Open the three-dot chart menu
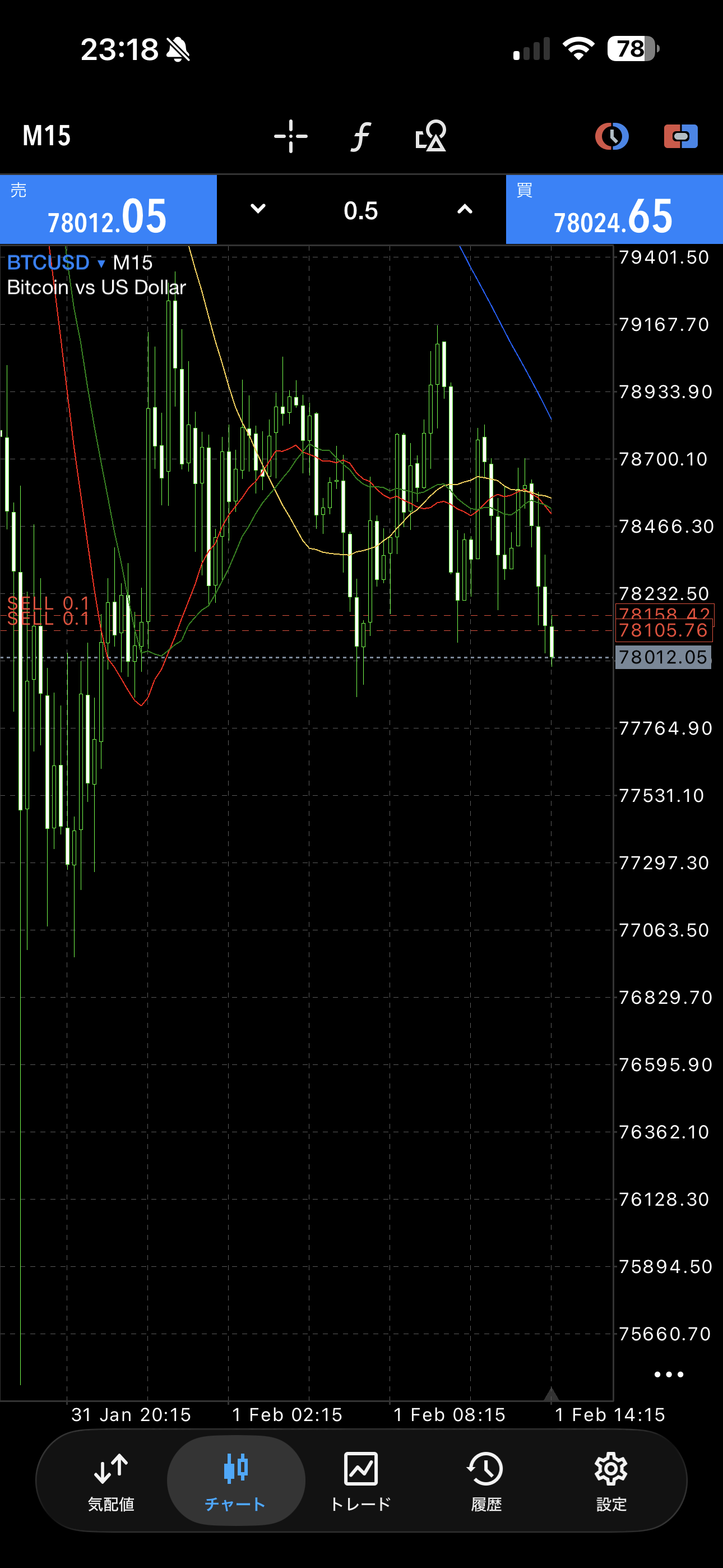The width and height of the screenshot is (723, 1568). tap(668, 1375)
